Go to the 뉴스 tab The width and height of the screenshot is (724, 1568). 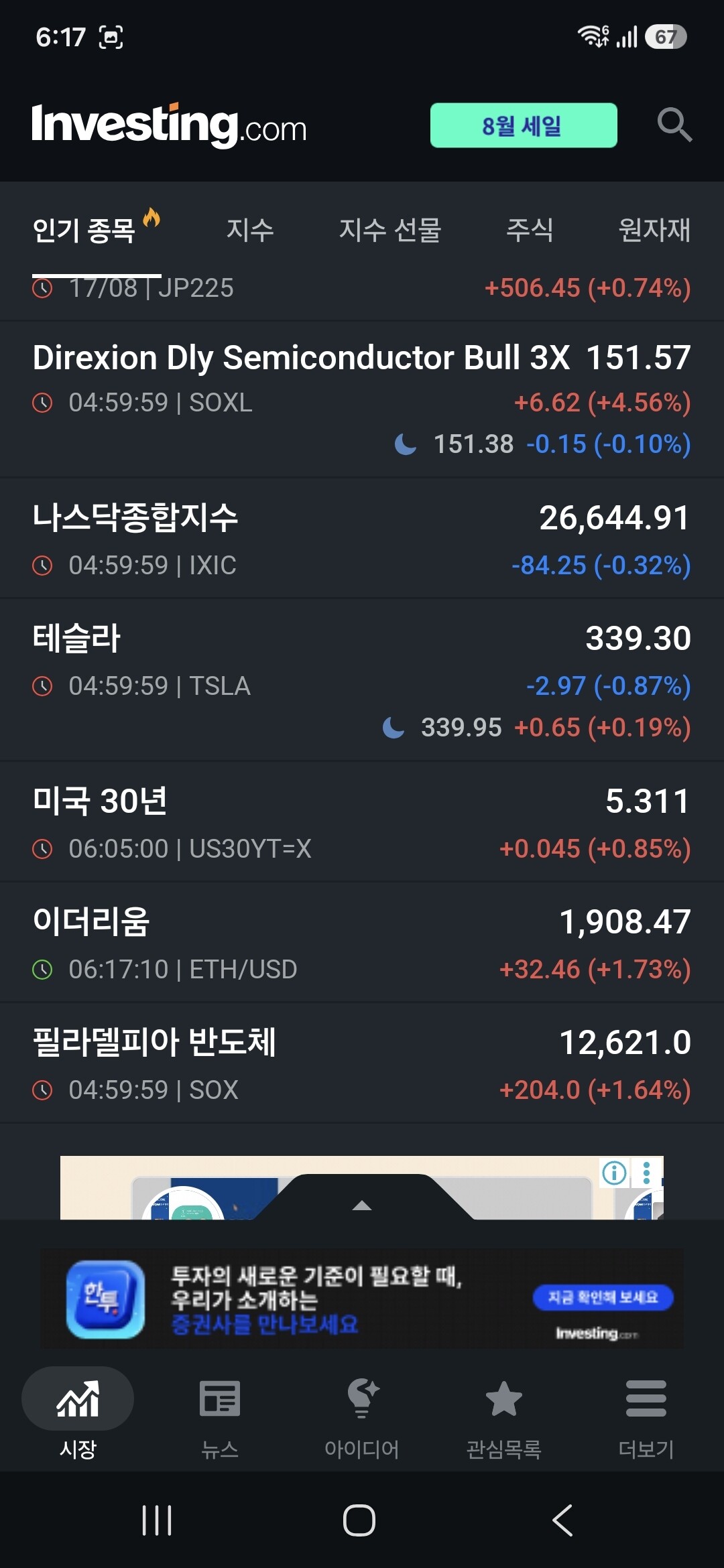coord(220,1415)
